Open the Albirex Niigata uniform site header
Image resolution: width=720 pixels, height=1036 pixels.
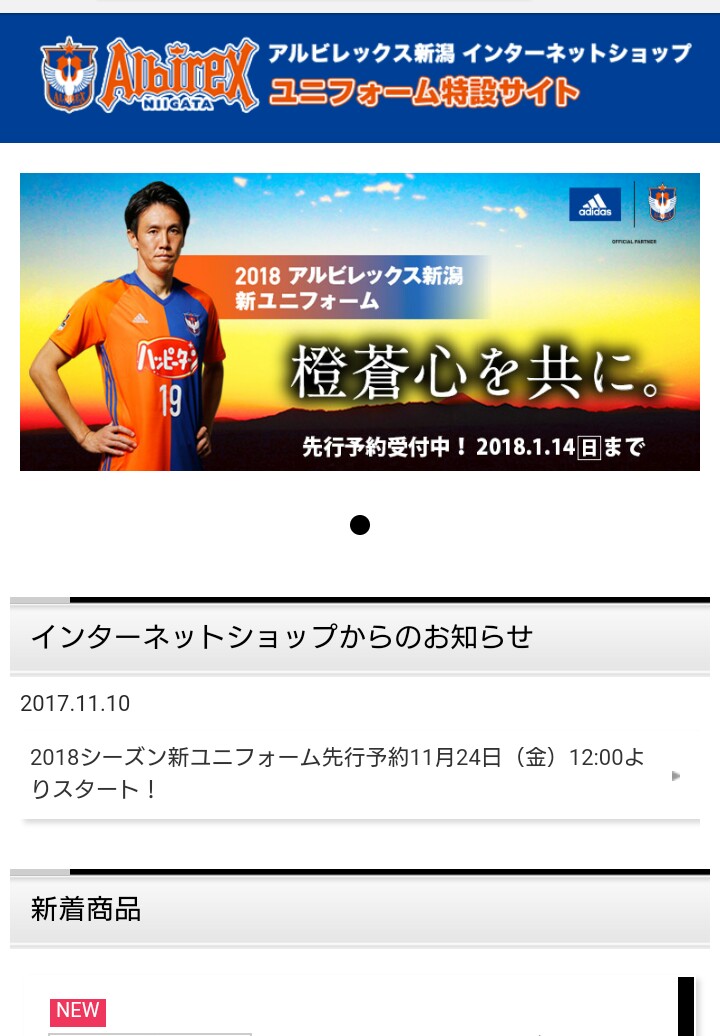(x=360, y=77)
